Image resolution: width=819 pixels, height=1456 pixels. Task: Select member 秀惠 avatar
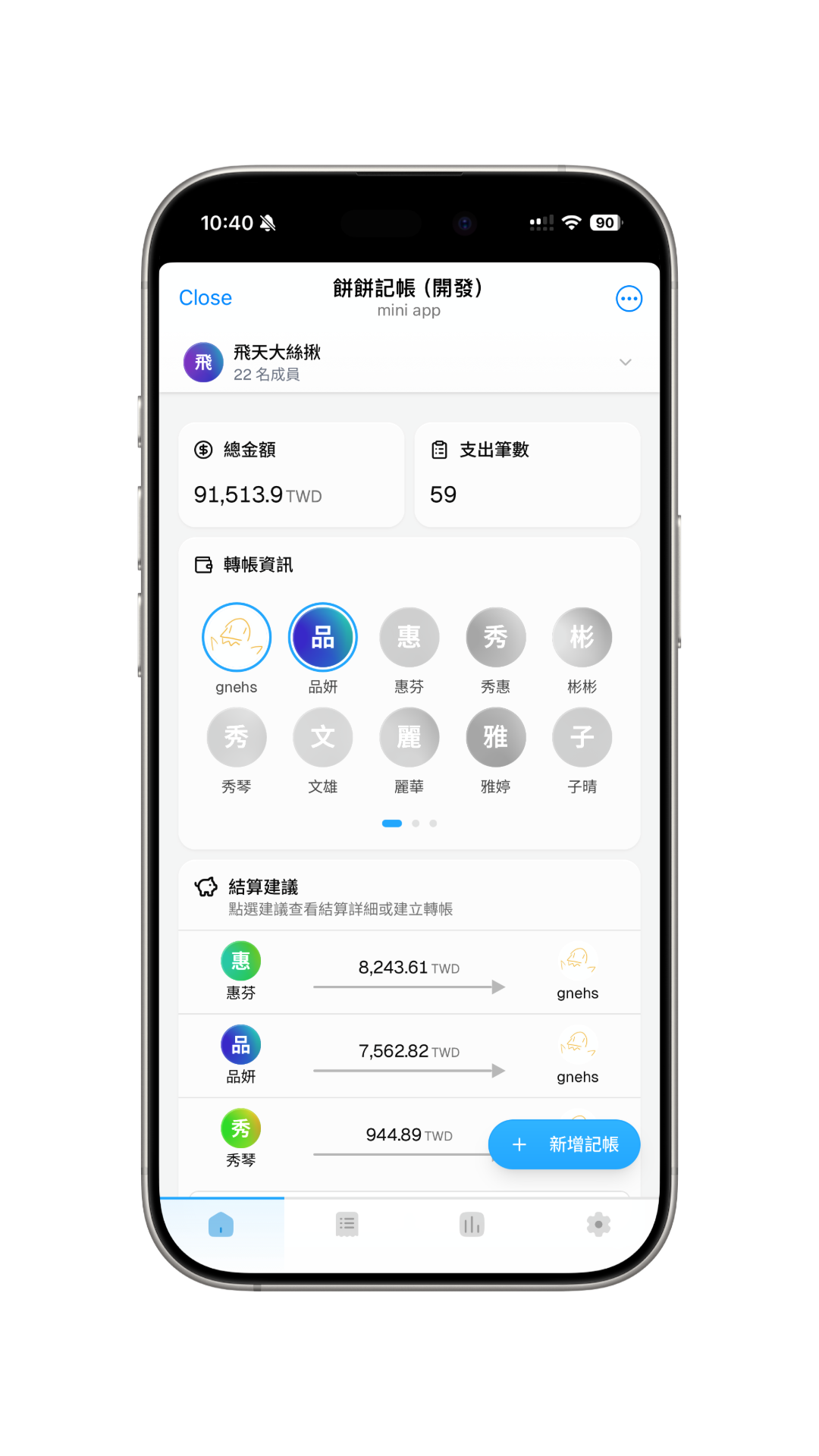click(x=496, y=638)
